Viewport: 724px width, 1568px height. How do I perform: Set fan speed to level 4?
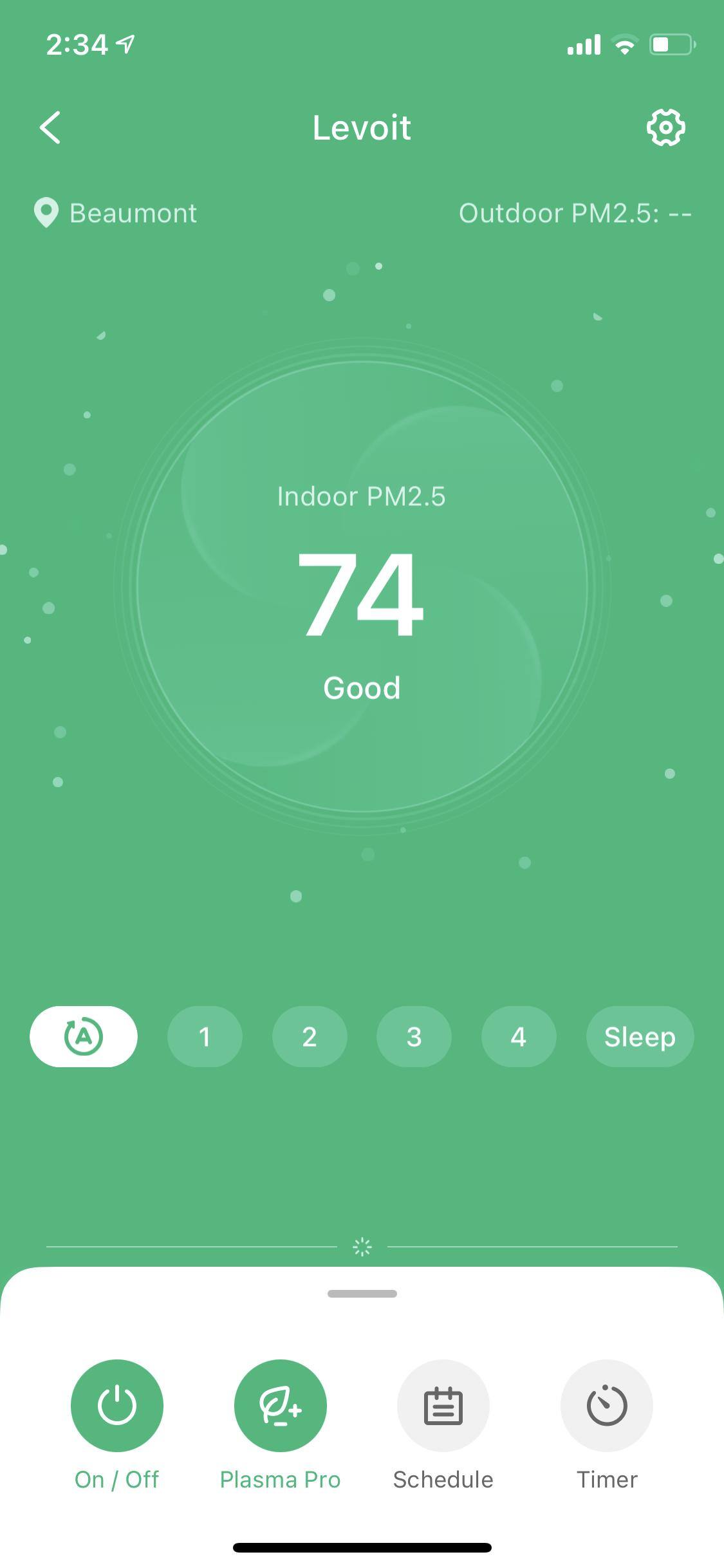(x=519, y=1036)
